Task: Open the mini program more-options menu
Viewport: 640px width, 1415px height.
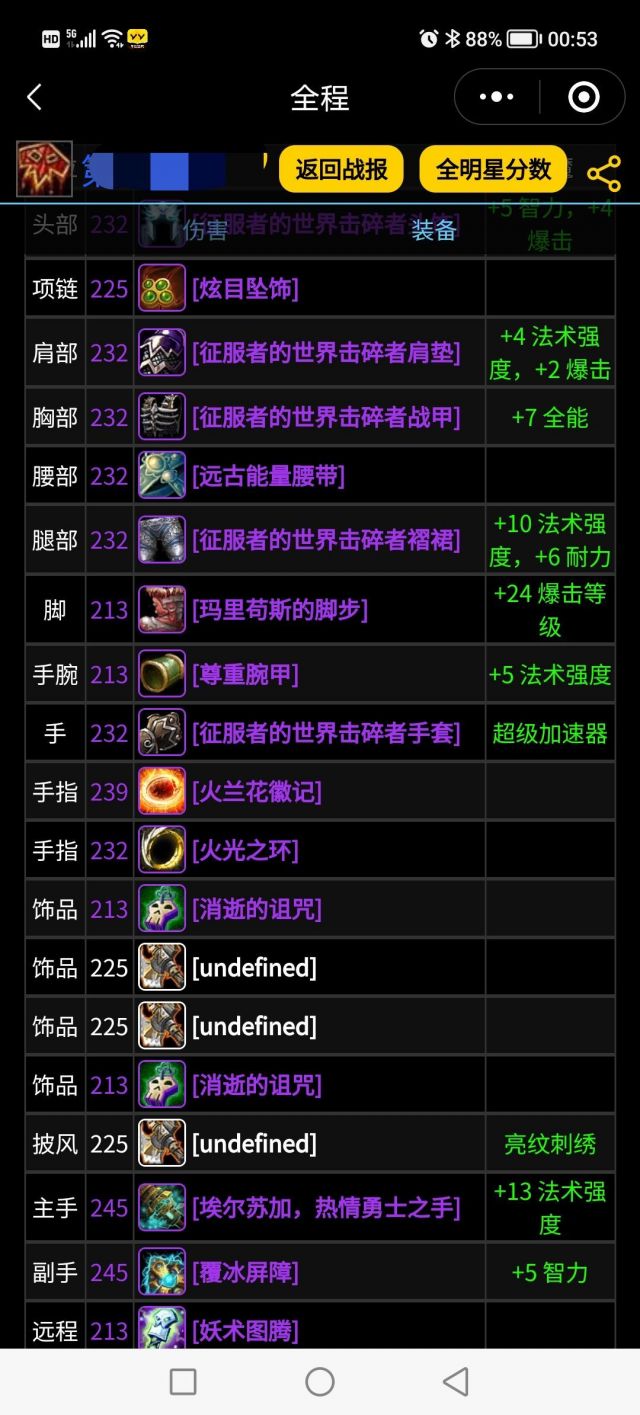Action: (497, 97)
